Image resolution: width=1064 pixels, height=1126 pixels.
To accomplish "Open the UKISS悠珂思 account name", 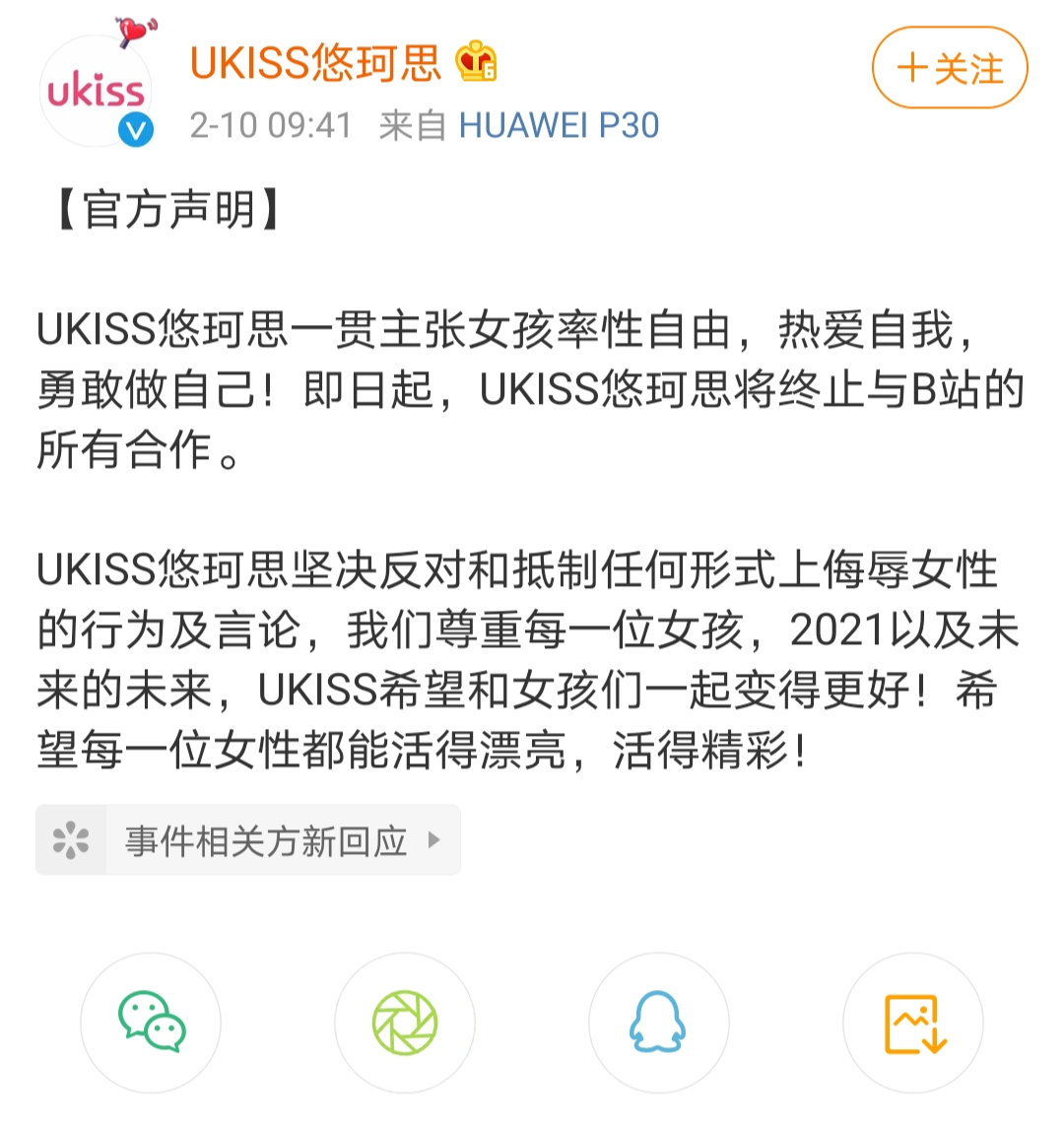I will pos(315,64).
